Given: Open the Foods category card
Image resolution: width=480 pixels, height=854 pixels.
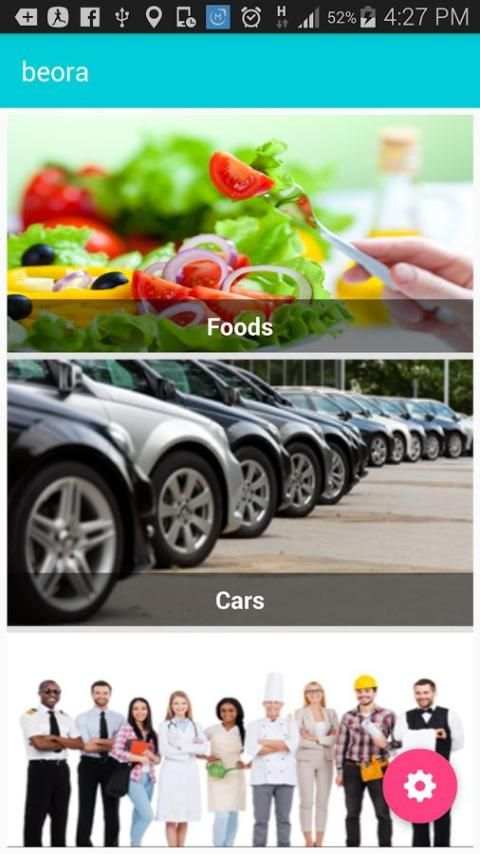Looking at the screenshot, I should [240, 233].
